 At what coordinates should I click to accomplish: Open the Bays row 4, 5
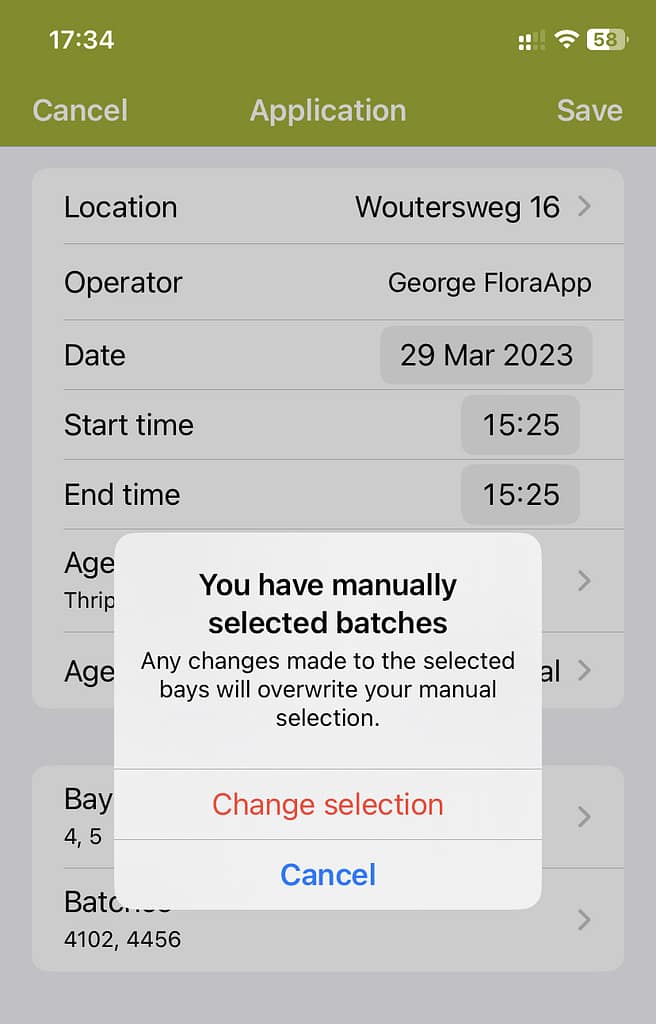pyautogui.click(x=584, y=817)
